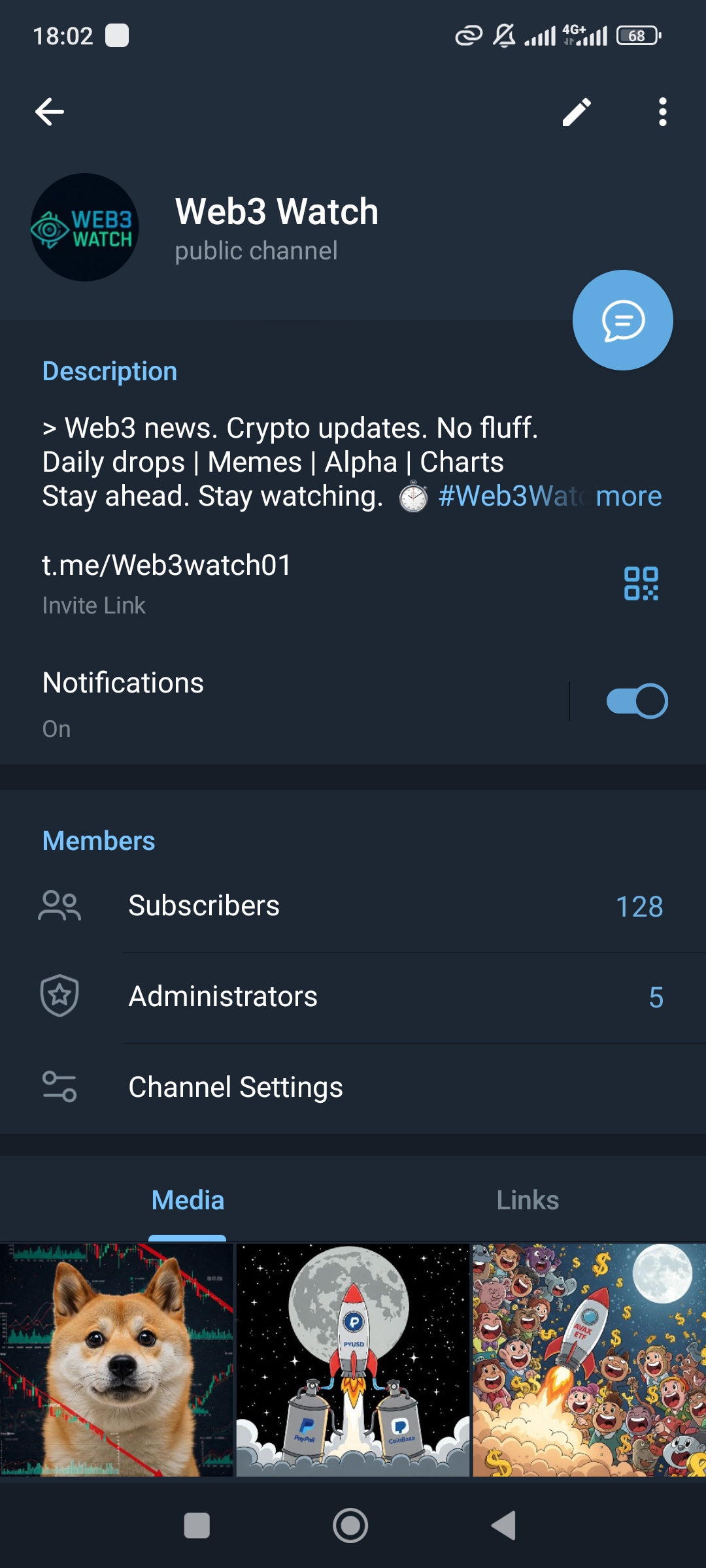Tap the system home button

click(350, 1526)
